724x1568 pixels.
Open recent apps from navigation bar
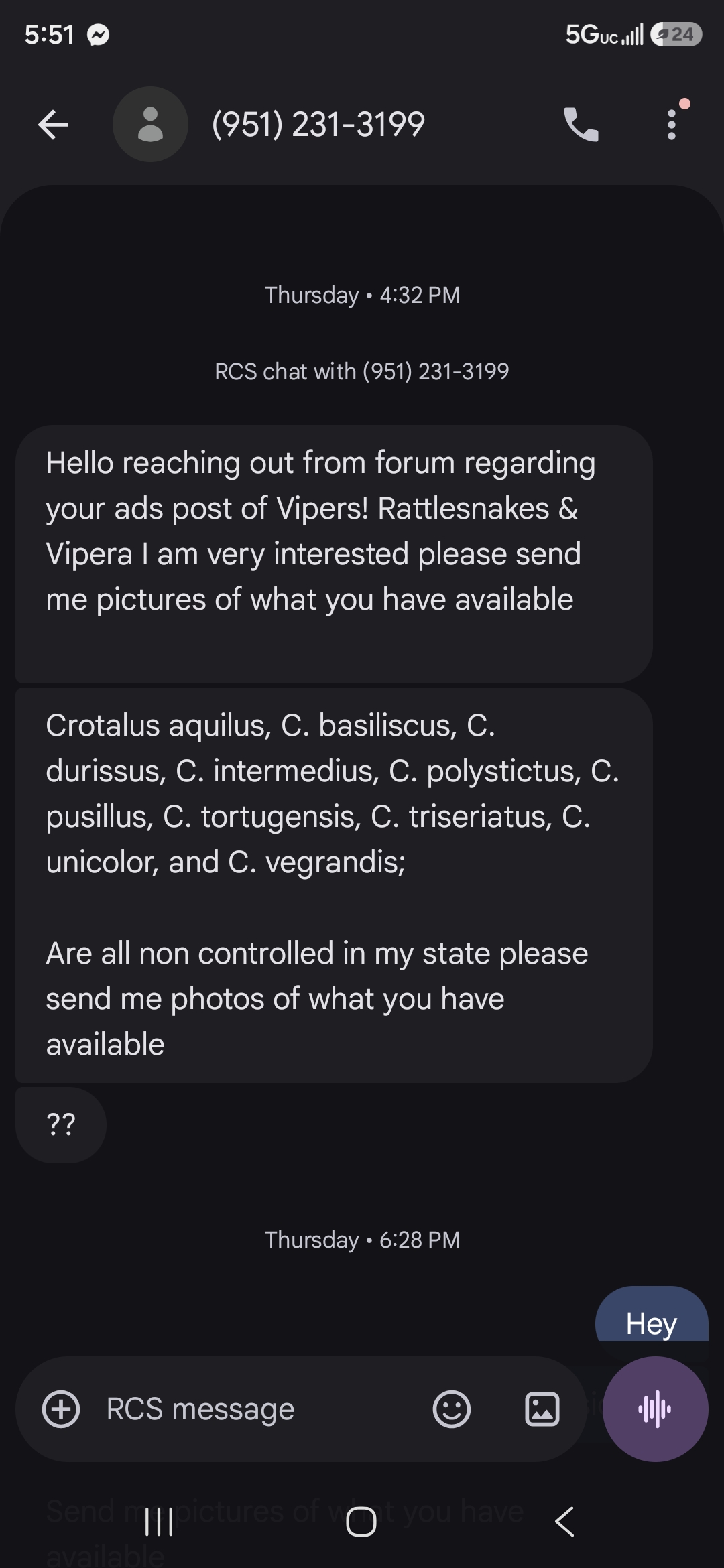click(x=160, y=1521)
